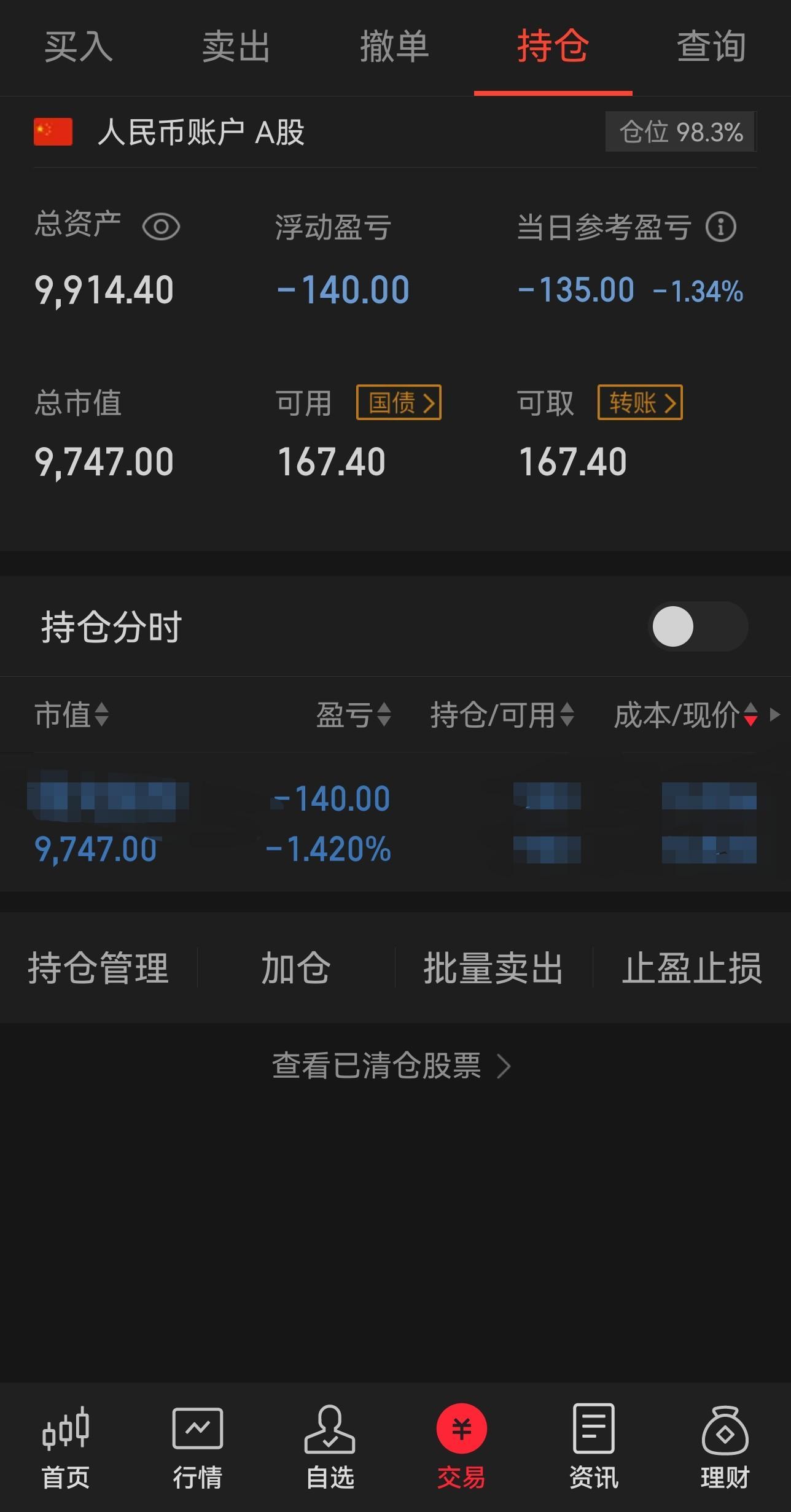Open the 撤单 tab
Screen dimensions: 791x1512
tap(394, 47)
